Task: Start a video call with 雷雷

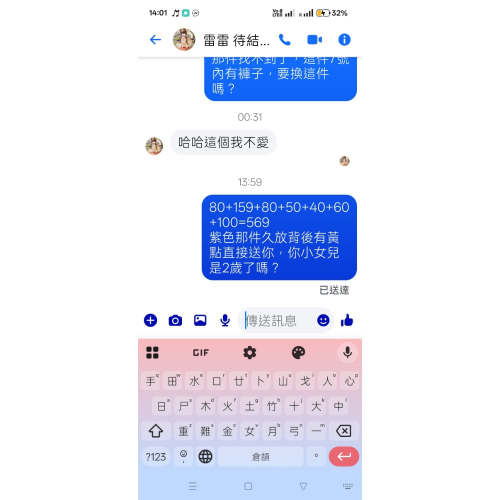Action: [x=314, y=40]
